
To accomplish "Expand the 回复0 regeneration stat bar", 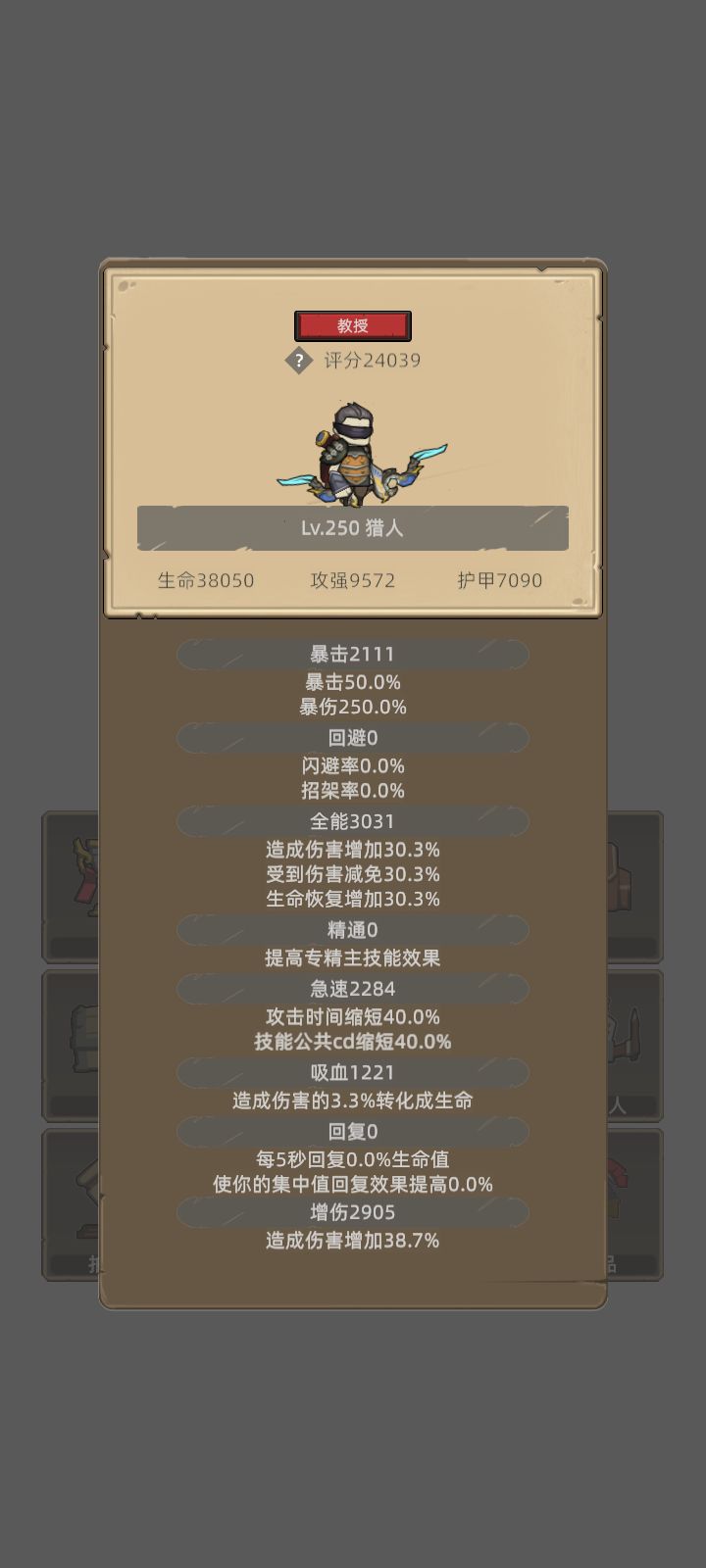I will coord(351,1132).
